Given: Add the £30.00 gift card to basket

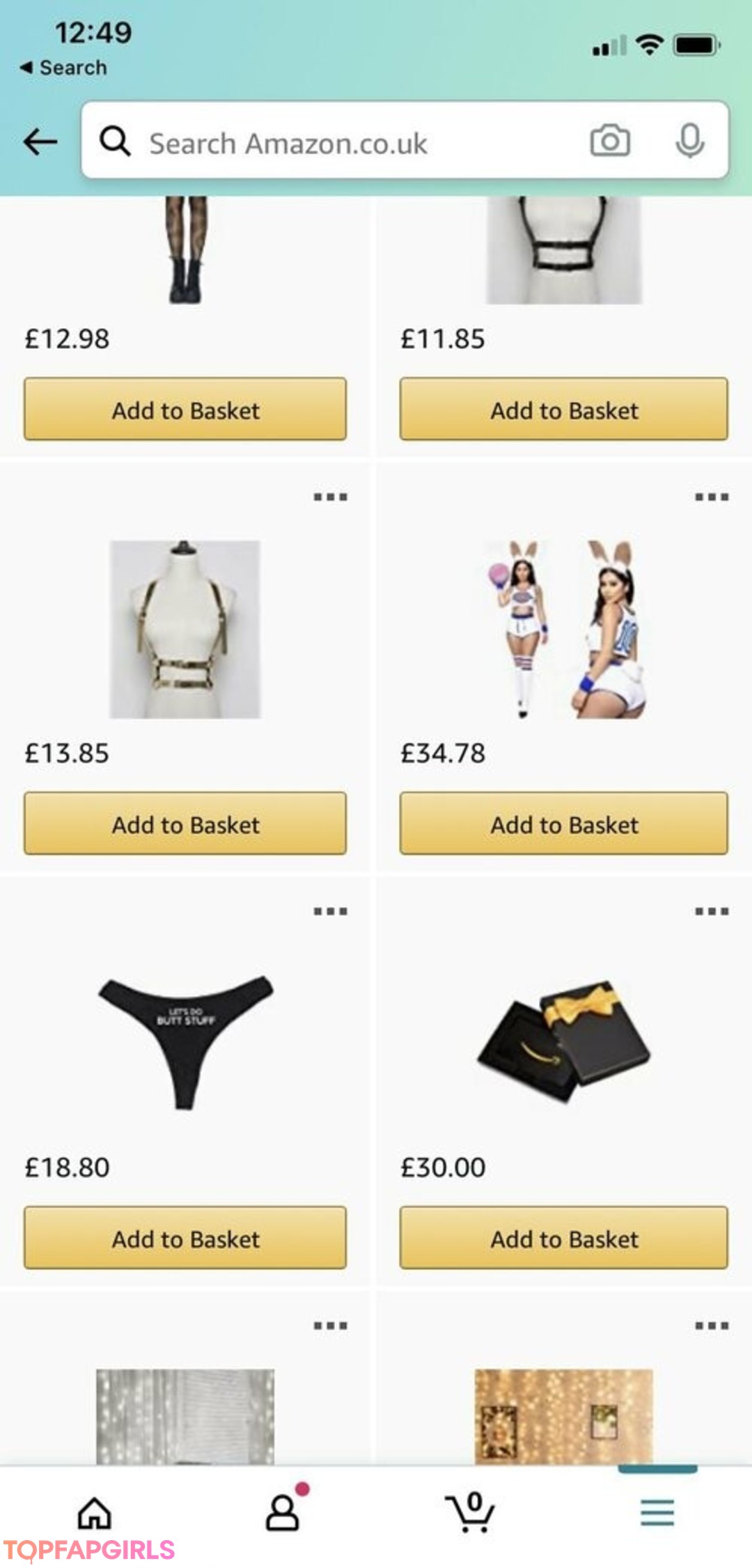Looking at the screenshot, I should [x=563, y=1239].
